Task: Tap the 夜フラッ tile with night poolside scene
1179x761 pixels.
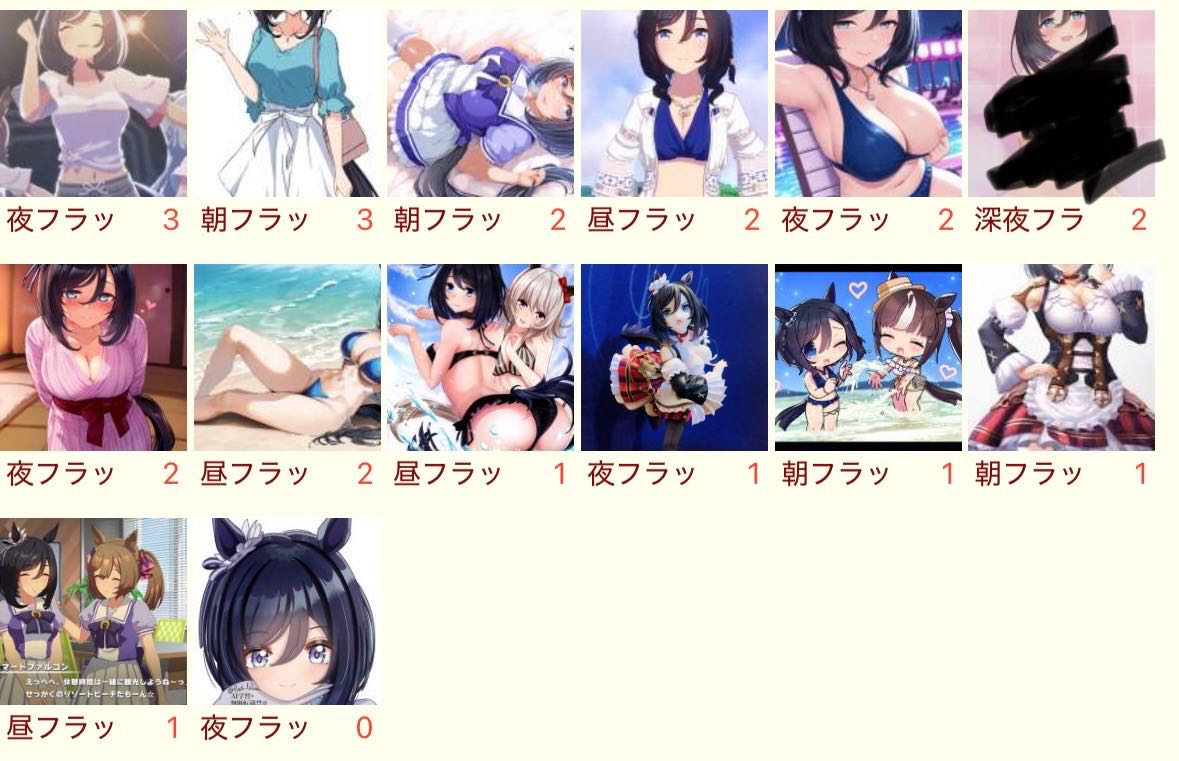Action: tap(868, 104)
